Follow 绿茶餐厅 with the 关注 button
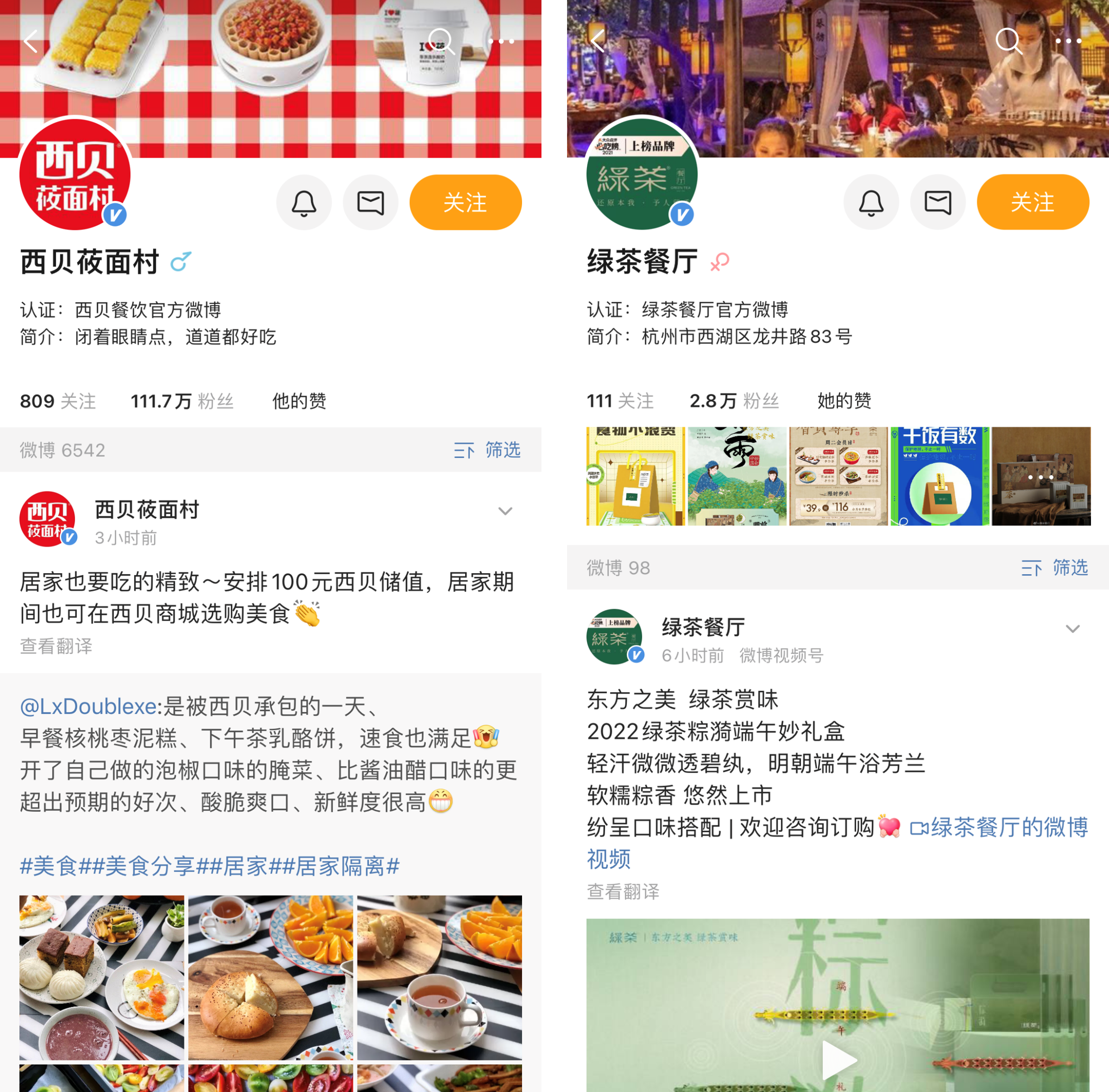Screen dimensions: 1109x1092 click(x=1032, y=202)
